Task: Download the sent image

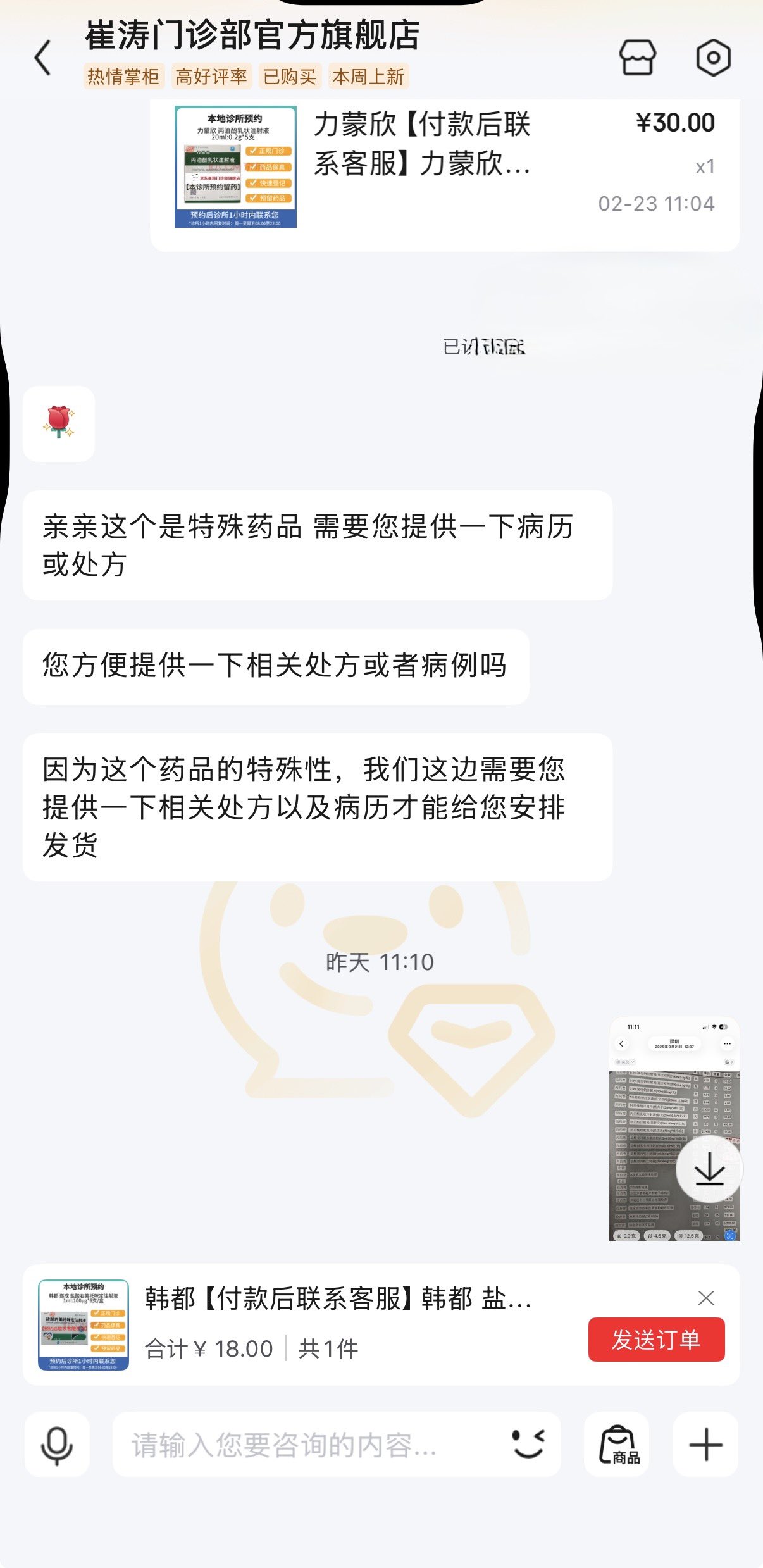Action: (x=709, y=1168)
